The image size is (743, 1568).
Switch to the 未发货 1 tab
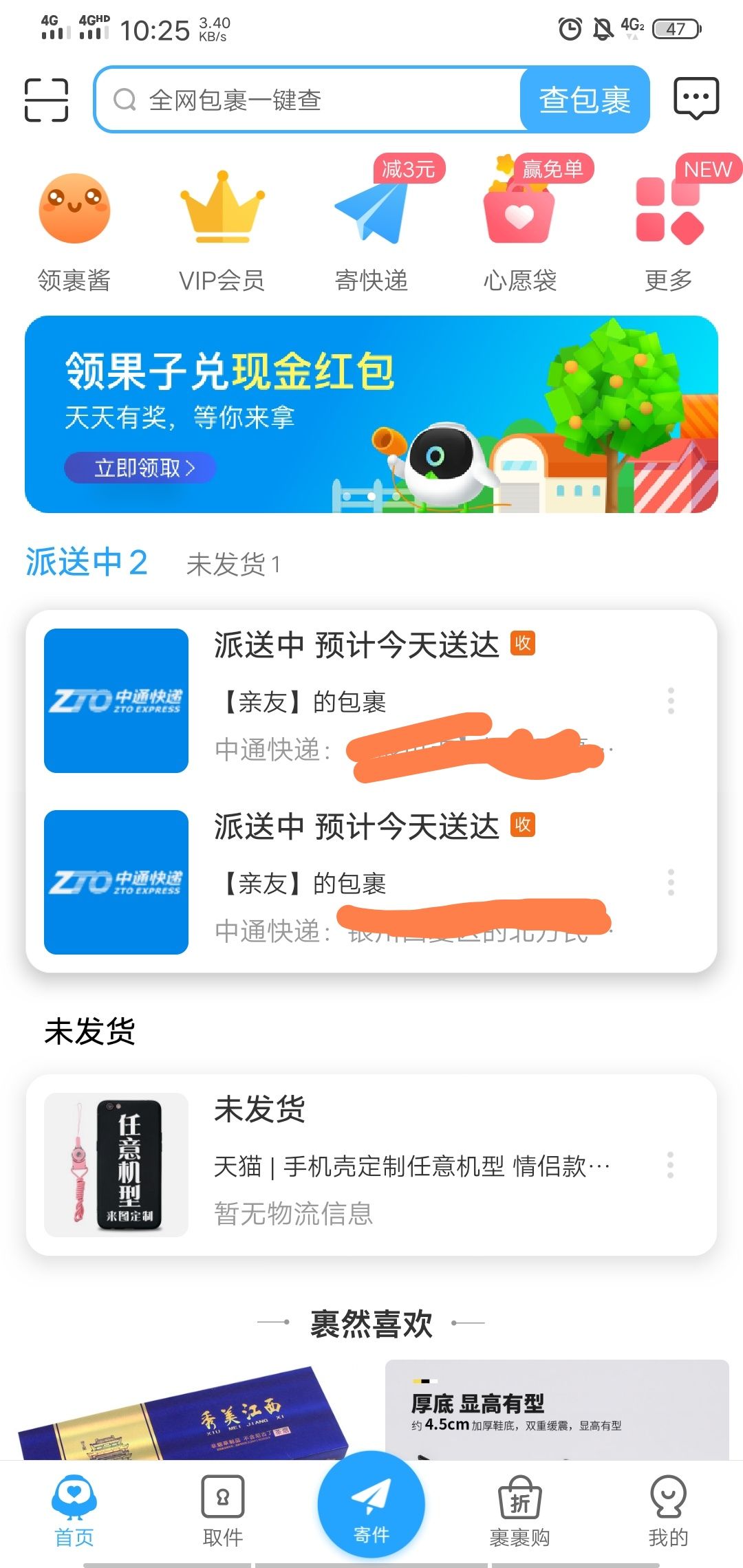tap(233, 565)
